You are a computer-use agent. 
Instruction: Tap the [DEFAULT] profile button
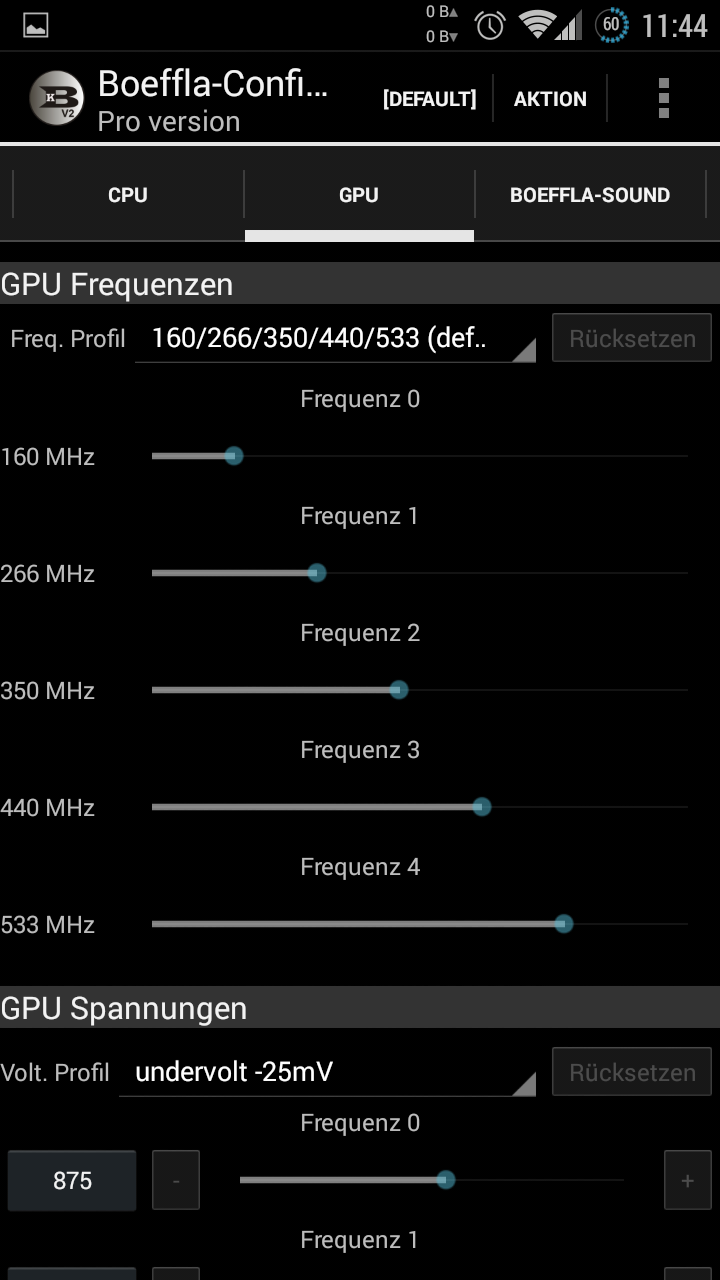430,99
